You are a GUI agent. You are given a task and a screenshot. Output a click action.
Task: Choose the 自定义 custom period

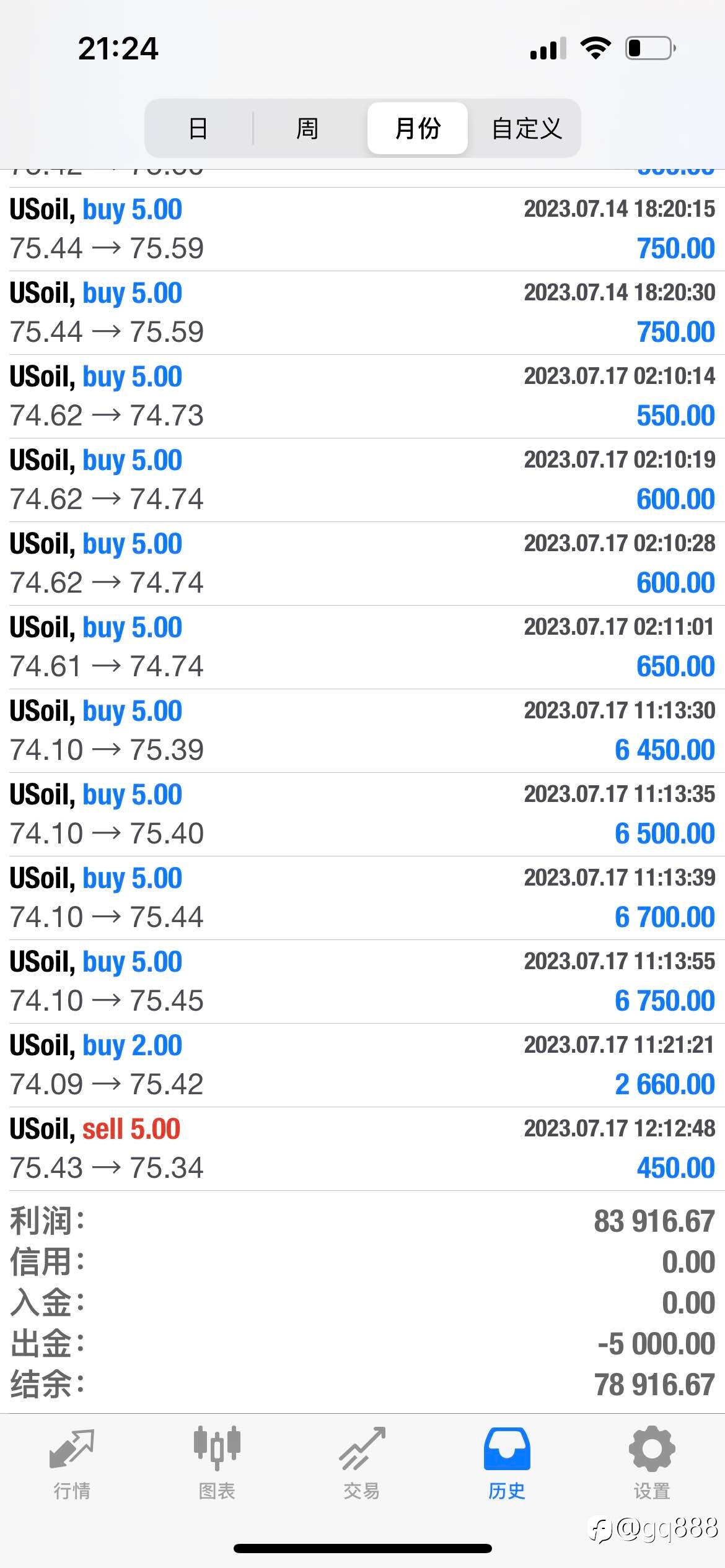click(527, 128)
